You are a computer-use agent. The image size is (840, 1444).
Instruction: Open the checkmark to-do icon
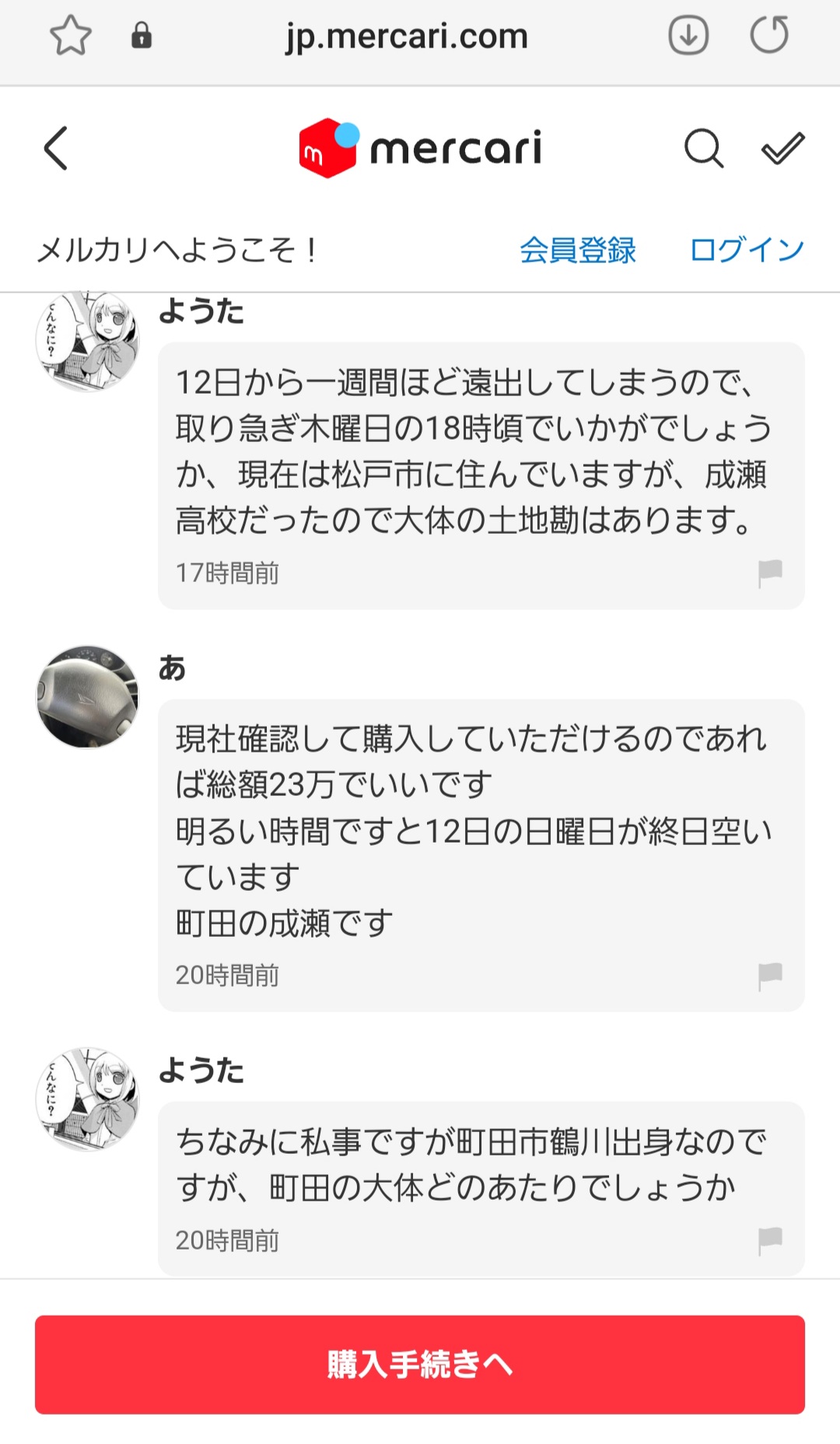782,148
